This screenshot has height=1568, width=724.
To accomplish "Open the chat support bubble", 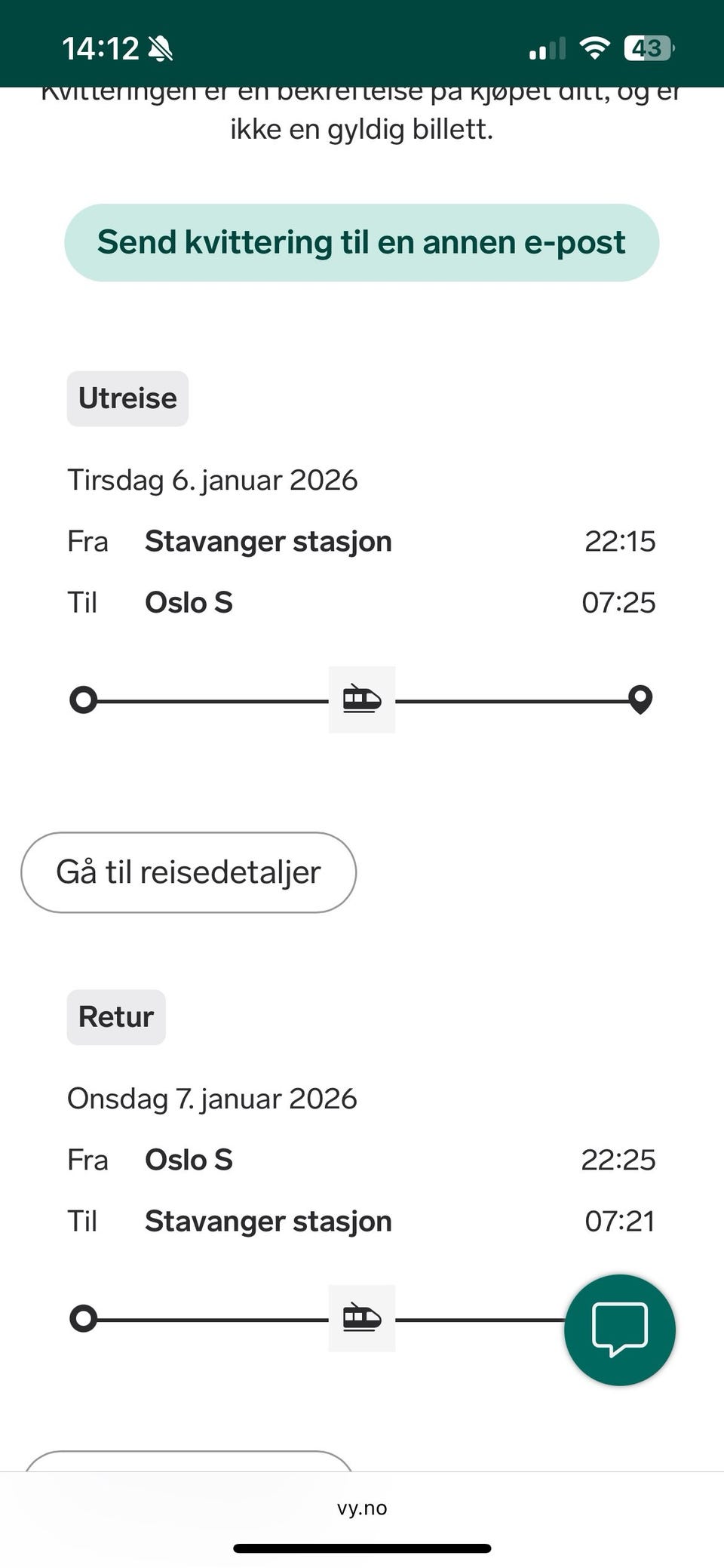I will pyautogui.click(x=619, y=1330).
